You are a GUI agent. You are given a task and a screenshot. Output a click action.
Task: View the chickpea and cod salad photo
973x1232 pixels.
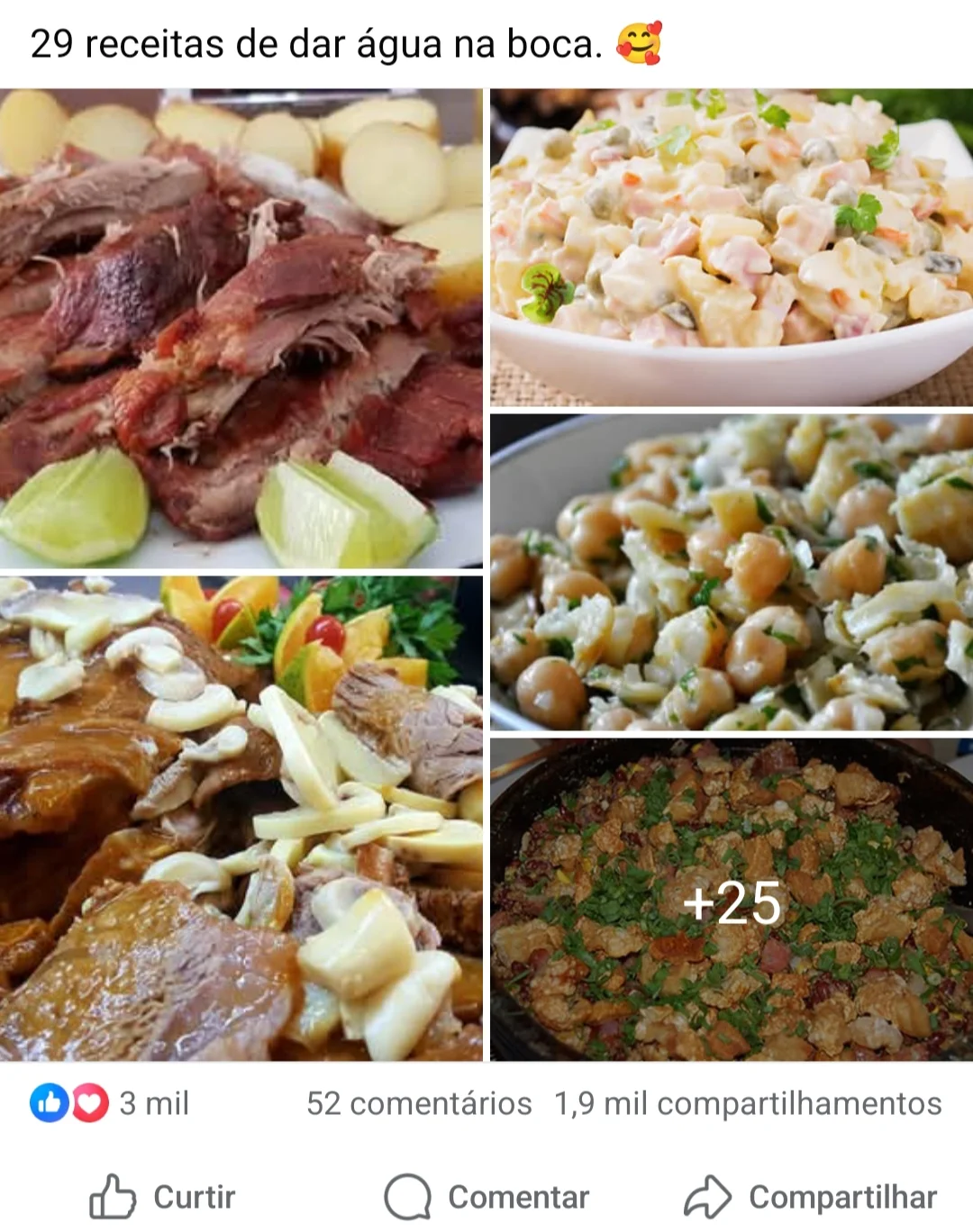pyautogui.click(x=732, y=572)
